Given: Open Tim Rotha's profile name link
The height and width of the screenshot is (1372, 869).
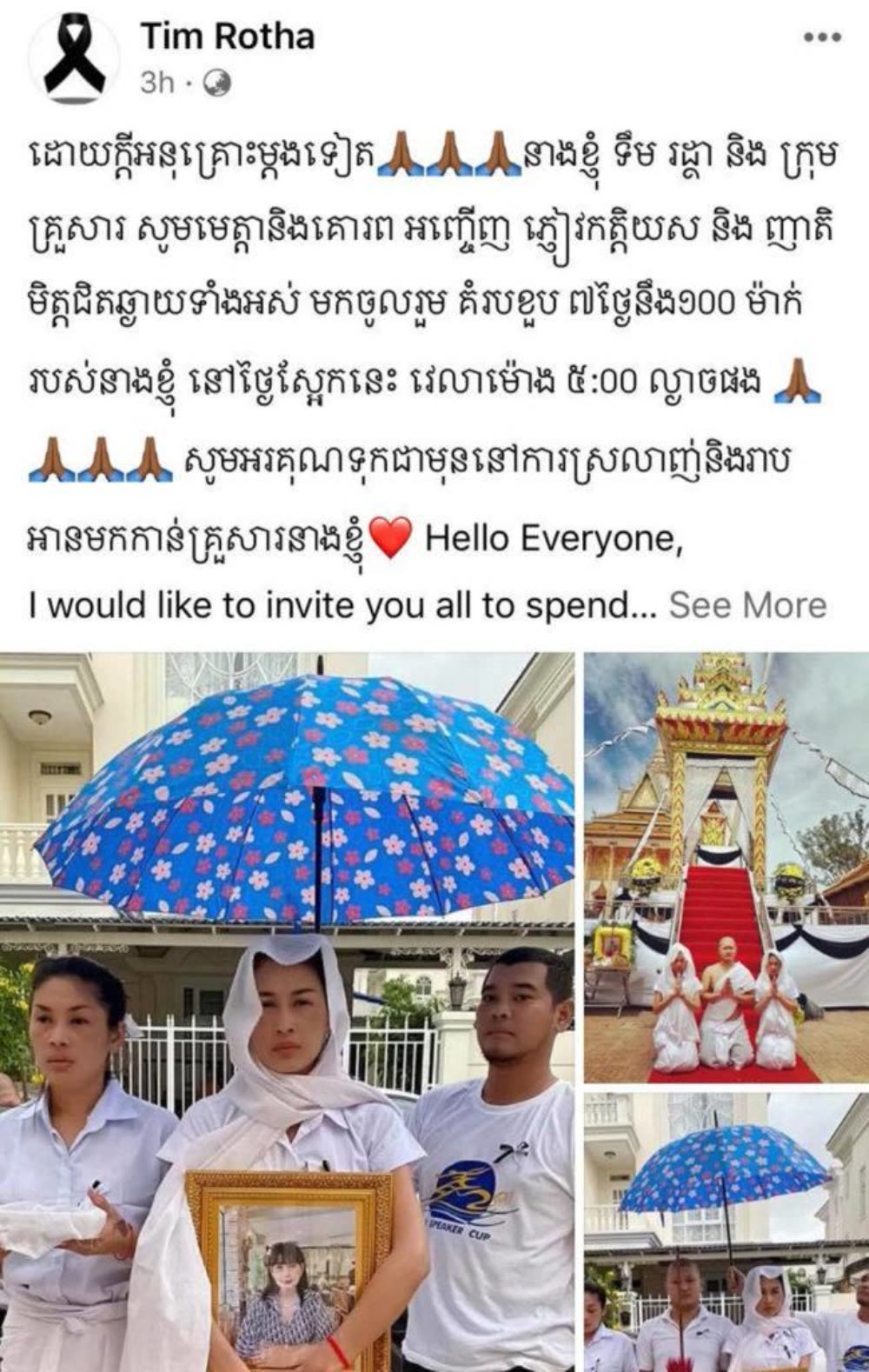Looking at the screenshot, I should pyautogui.click(x=228, y=37).
